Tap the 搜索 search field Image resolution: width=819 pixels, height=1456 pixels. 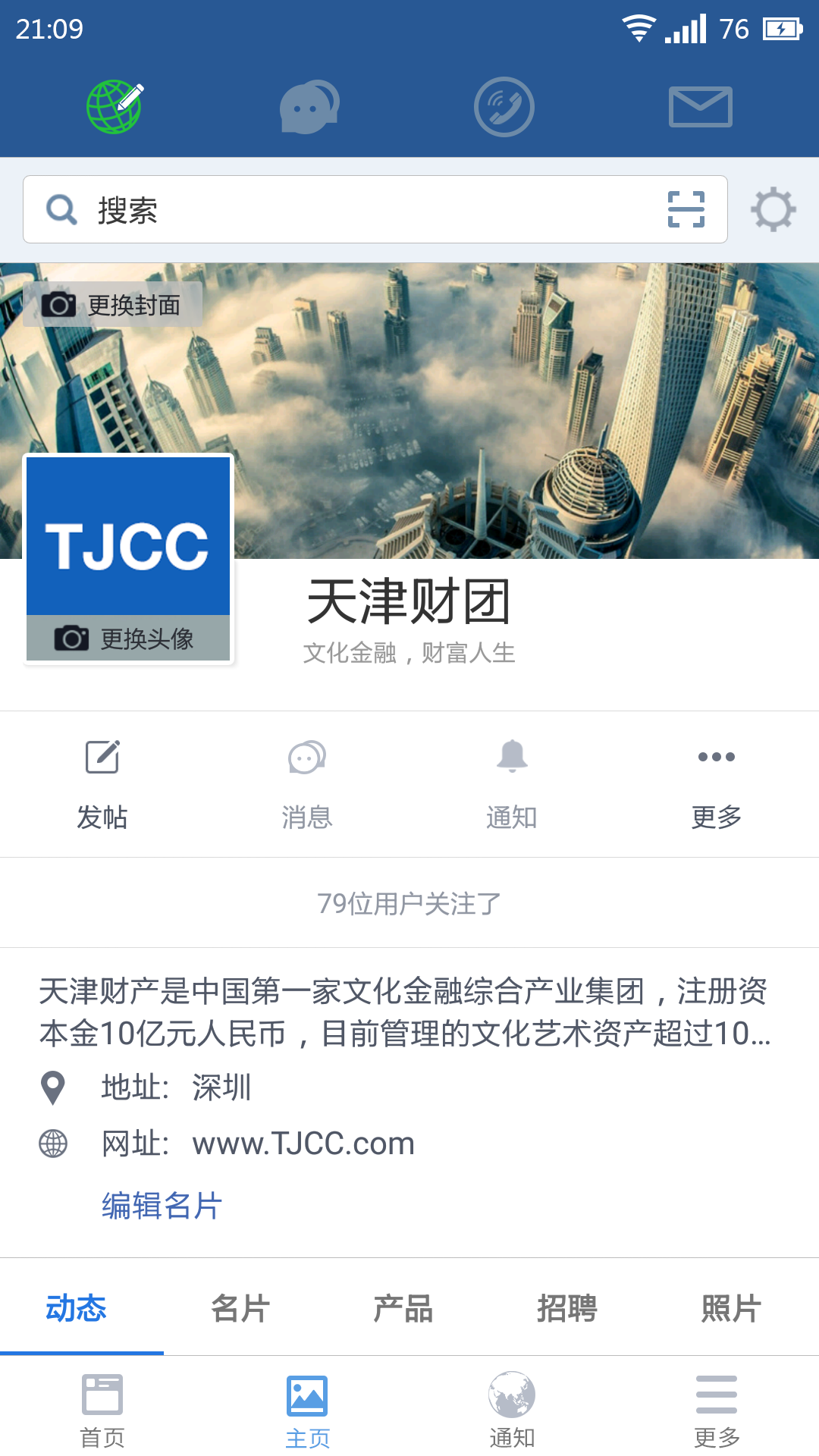341,210
